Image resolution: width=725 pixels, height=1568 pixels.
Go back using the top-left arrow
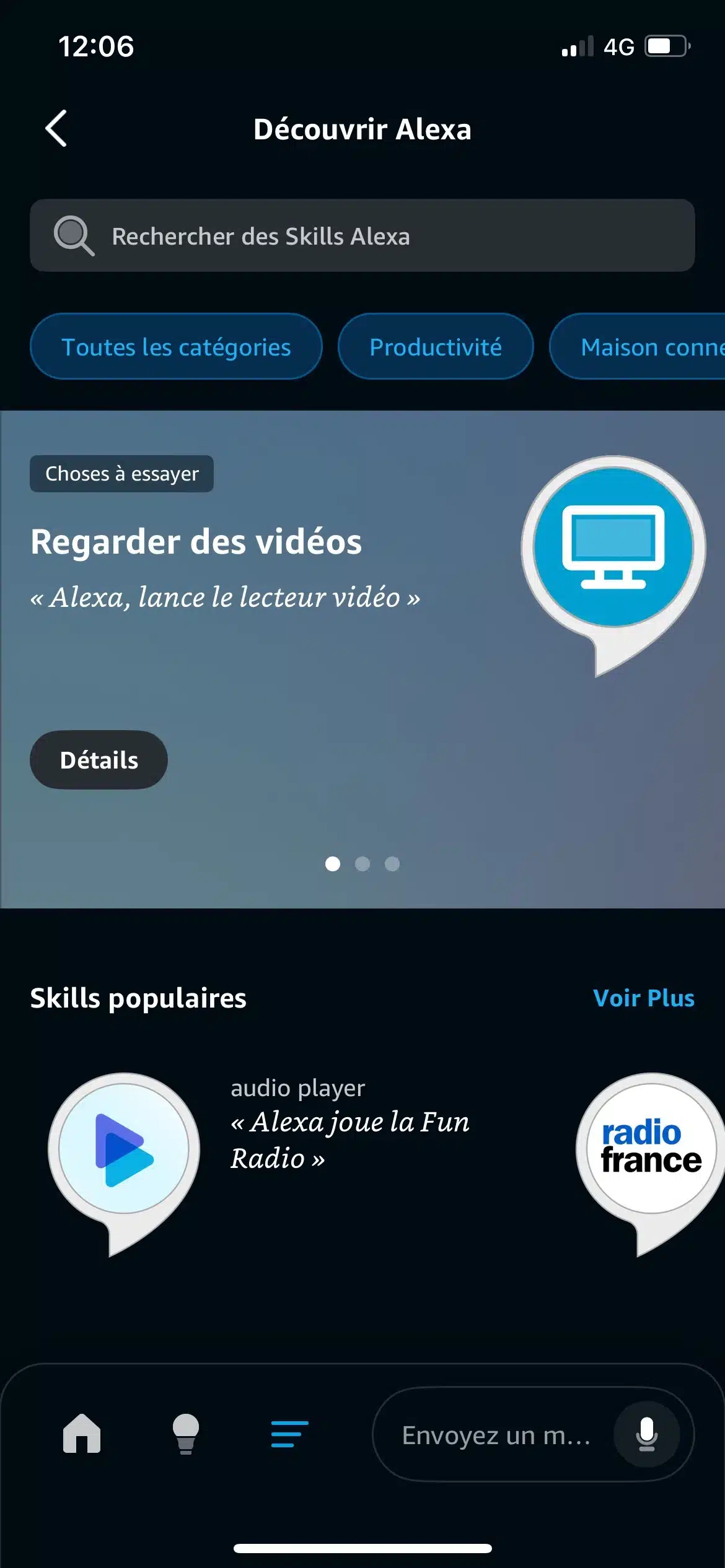tap(56, 129)
